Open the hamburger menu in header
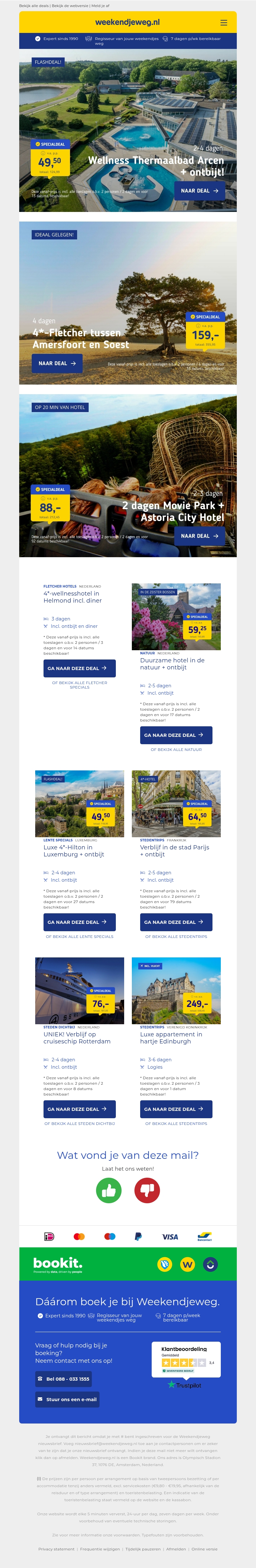 (x=224, y=22)
